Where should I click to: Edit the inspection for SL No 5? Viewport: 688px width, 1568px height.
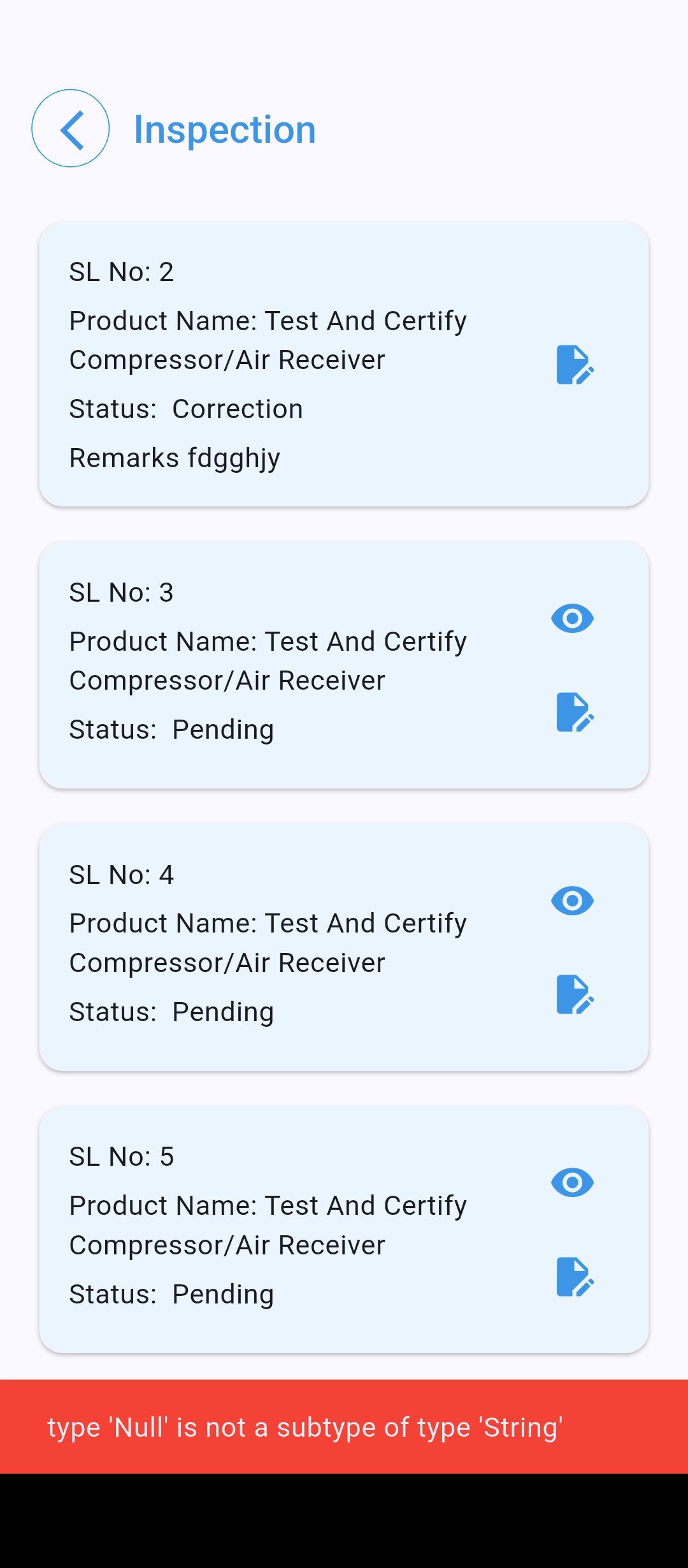pyautogui.click(x=574, y=1277)
